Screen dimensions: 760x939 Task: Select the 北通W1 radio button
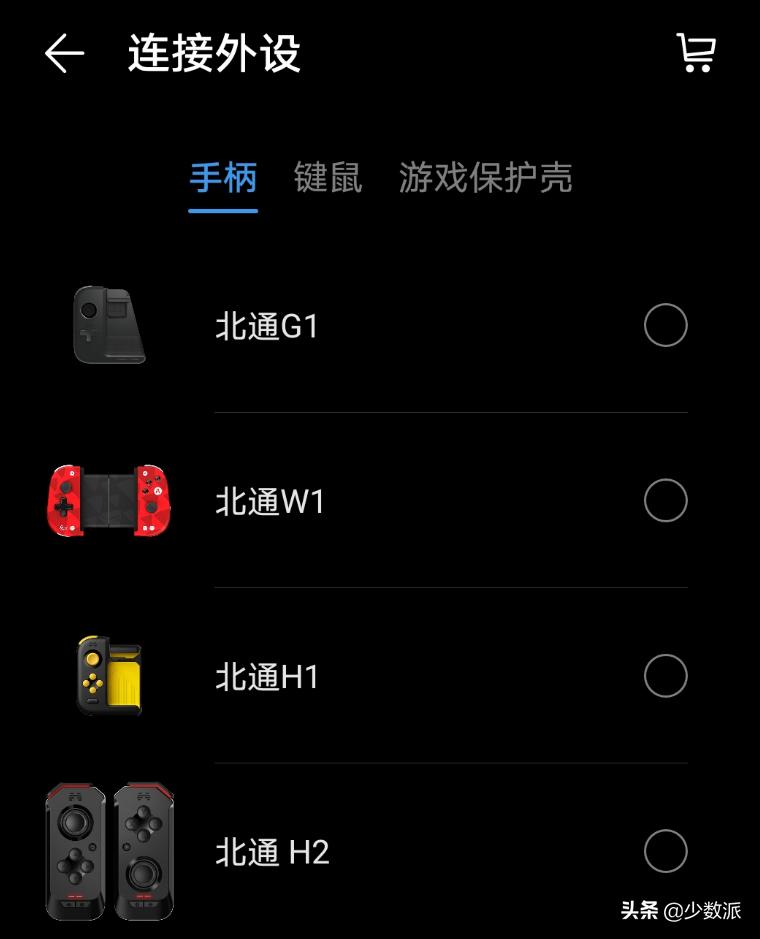coord(666,500)
